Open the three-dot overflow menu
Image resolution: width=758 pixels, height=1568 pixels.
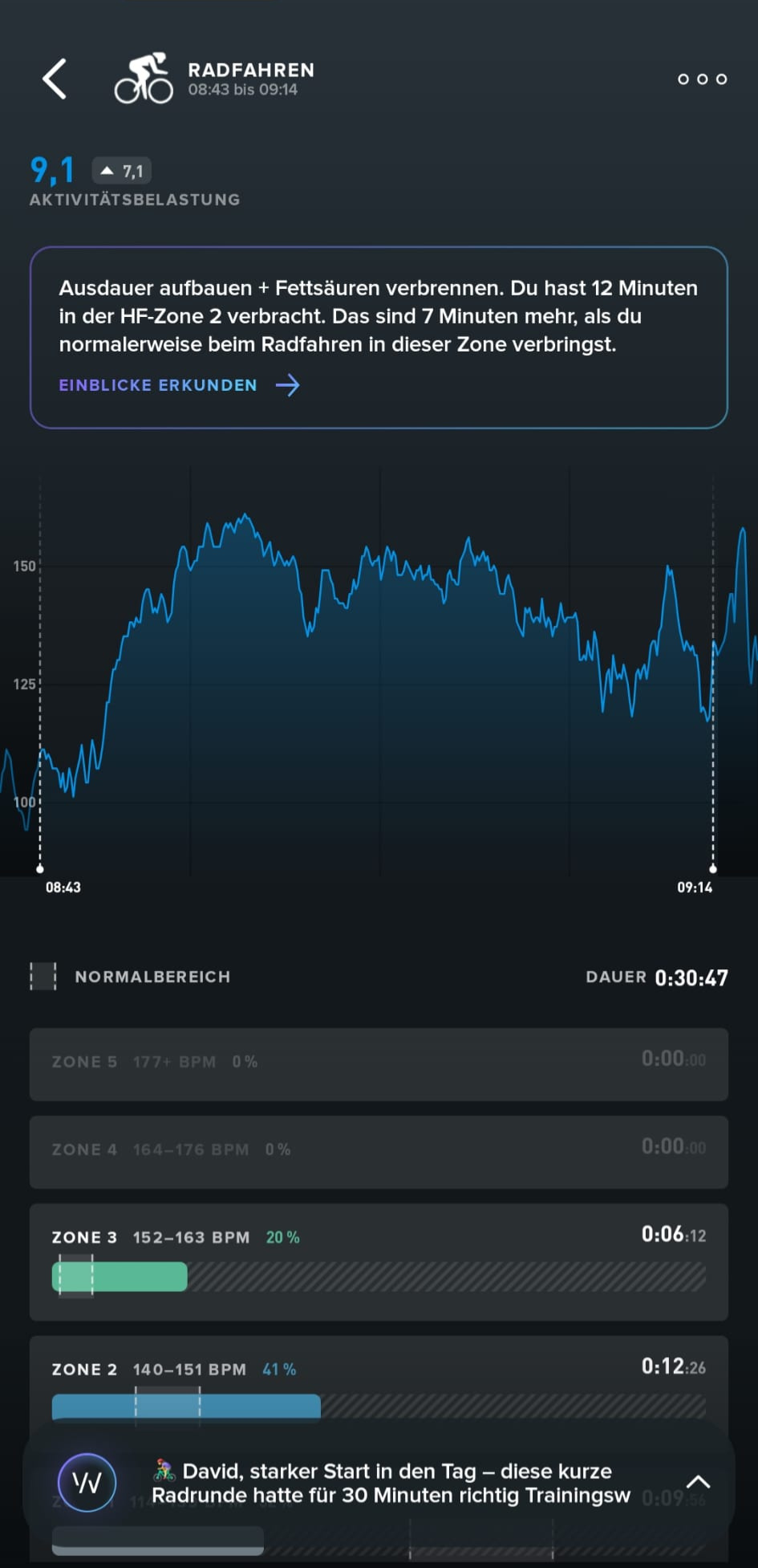[x=702, y=79]
